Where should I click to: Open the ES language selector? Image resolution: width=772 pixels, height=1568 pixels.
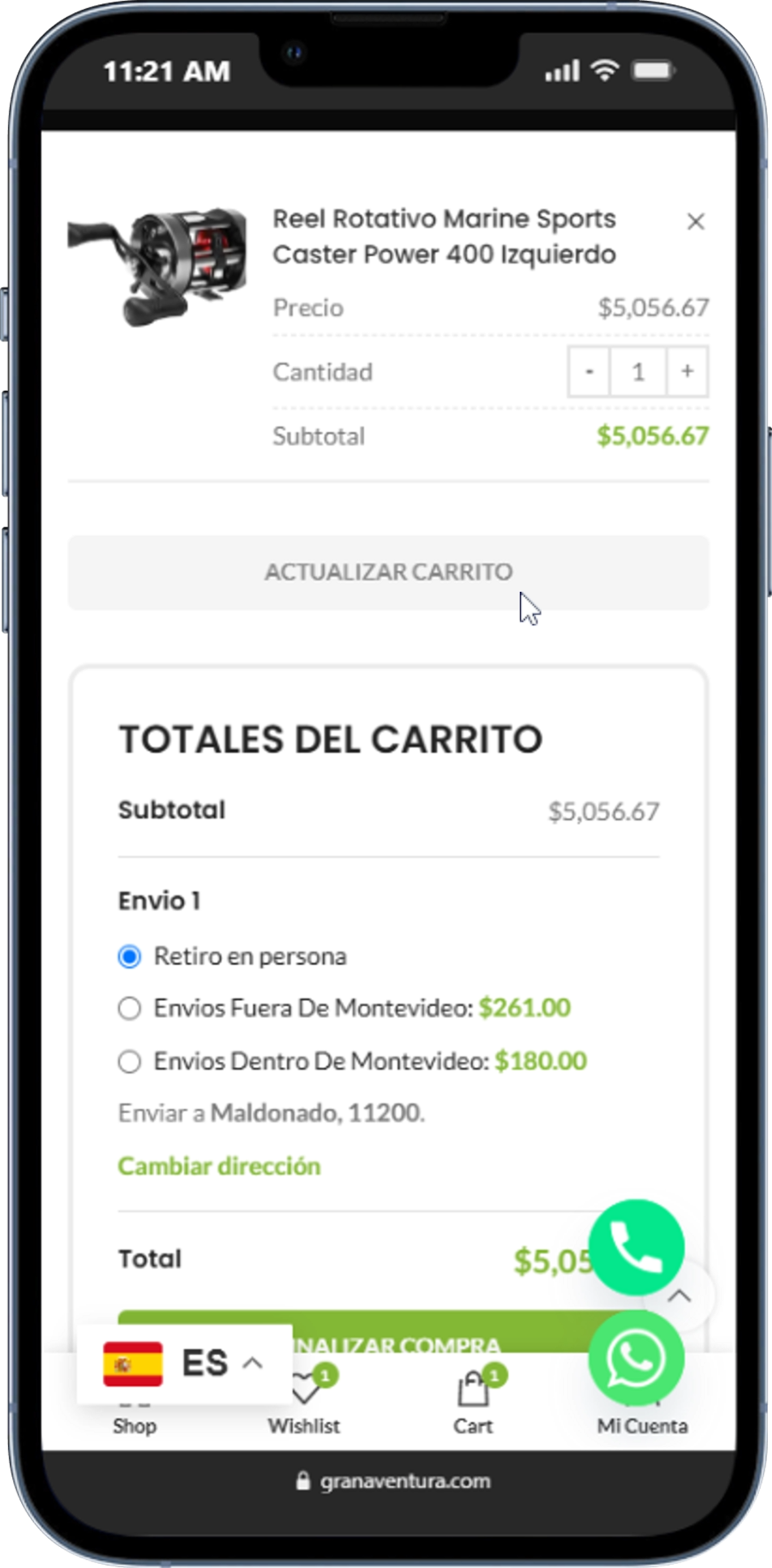click(x=184, y=1364)
